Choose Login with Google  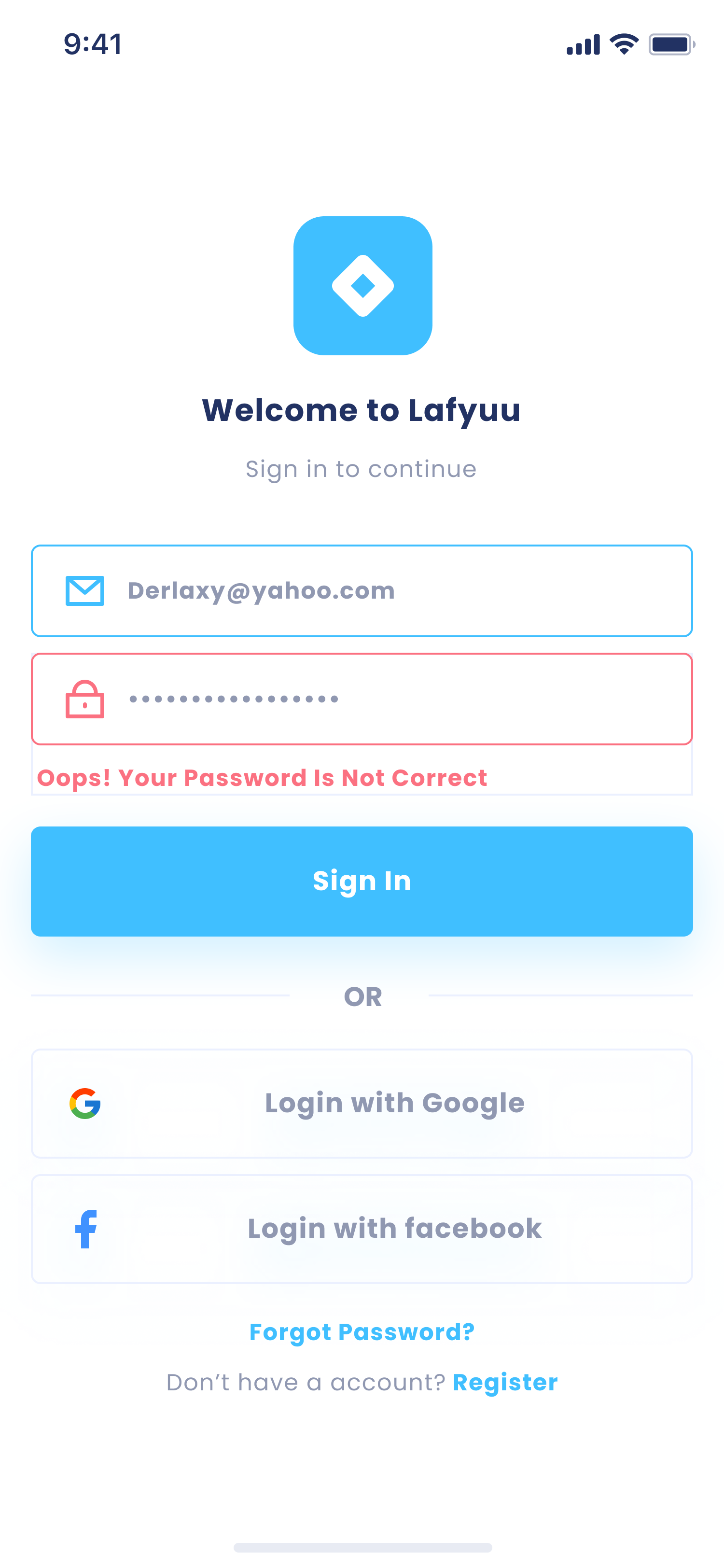click(362, 1103)
